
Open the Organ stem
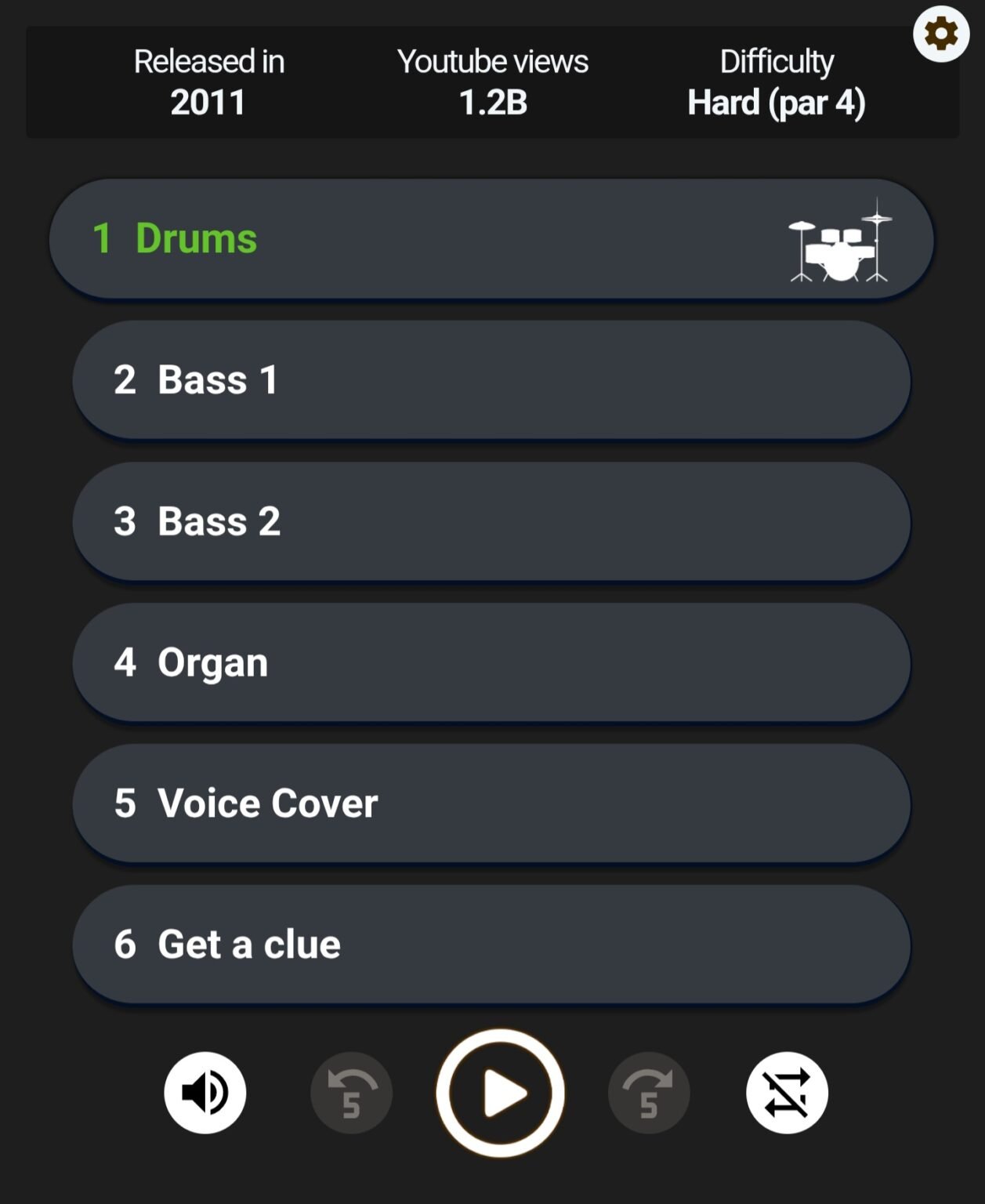492,662
